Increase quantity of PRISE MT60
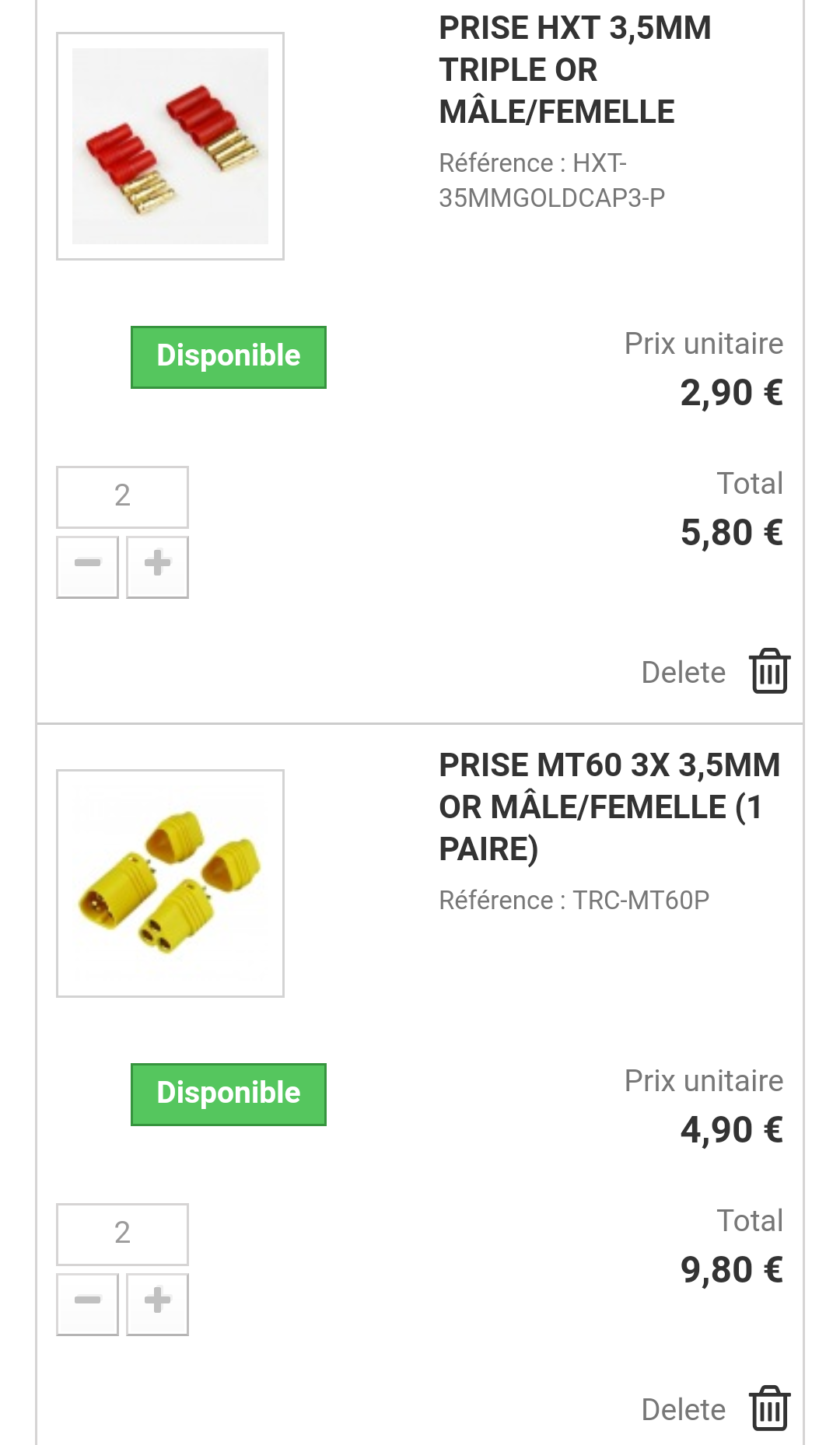840x1445 pixels. click(x=157, y=1304)
